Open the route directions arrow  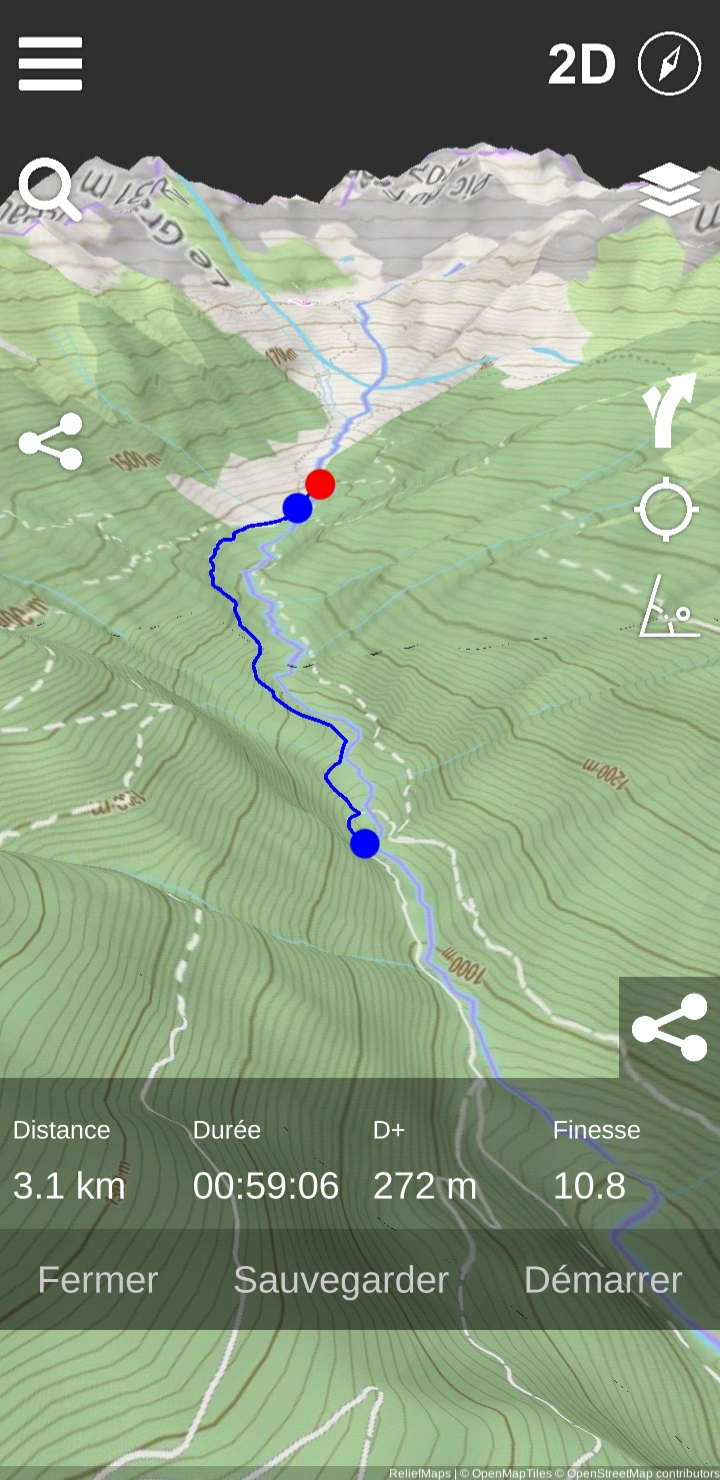point(668,410)
